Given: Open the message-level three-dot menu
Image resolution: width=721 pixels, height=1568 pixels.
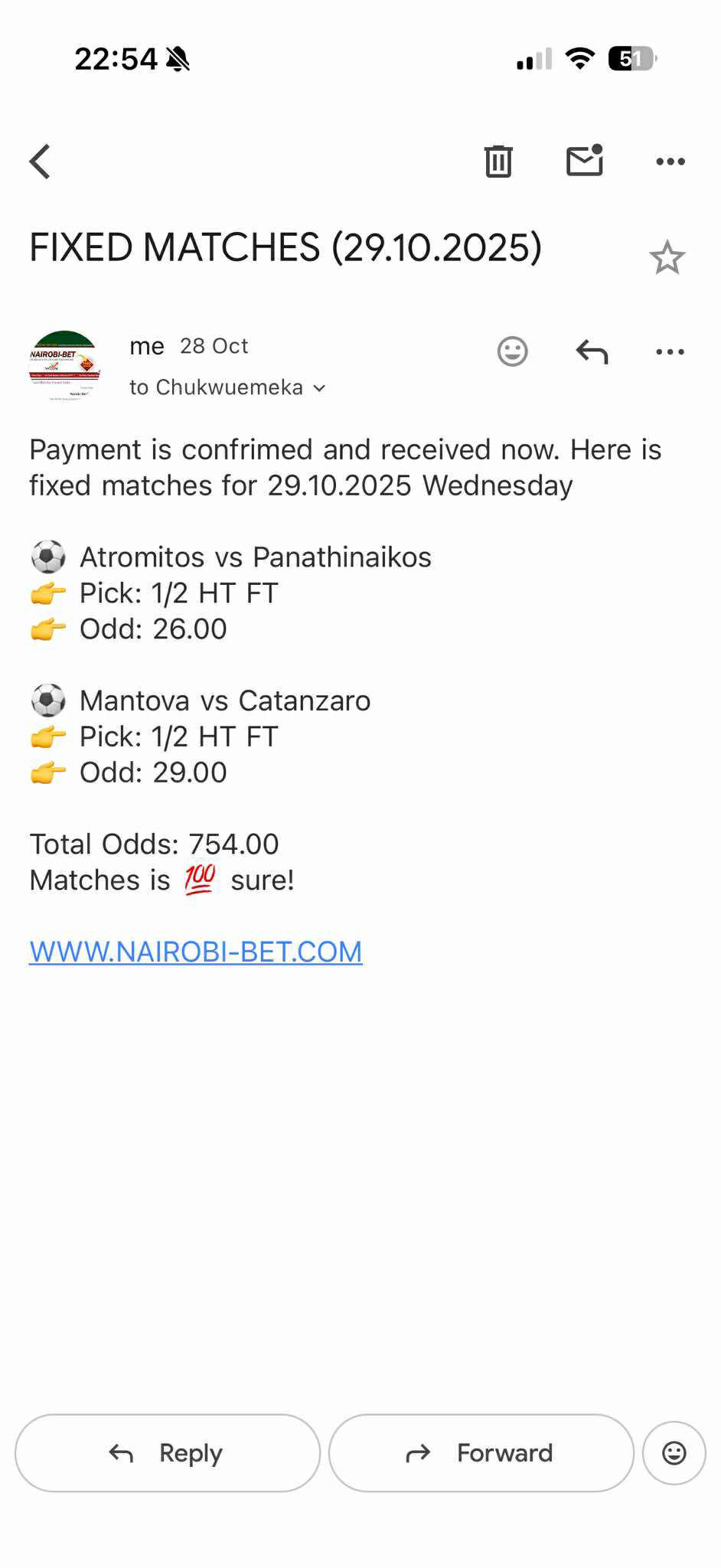Looking at the screenshot, I should (670, 351).
